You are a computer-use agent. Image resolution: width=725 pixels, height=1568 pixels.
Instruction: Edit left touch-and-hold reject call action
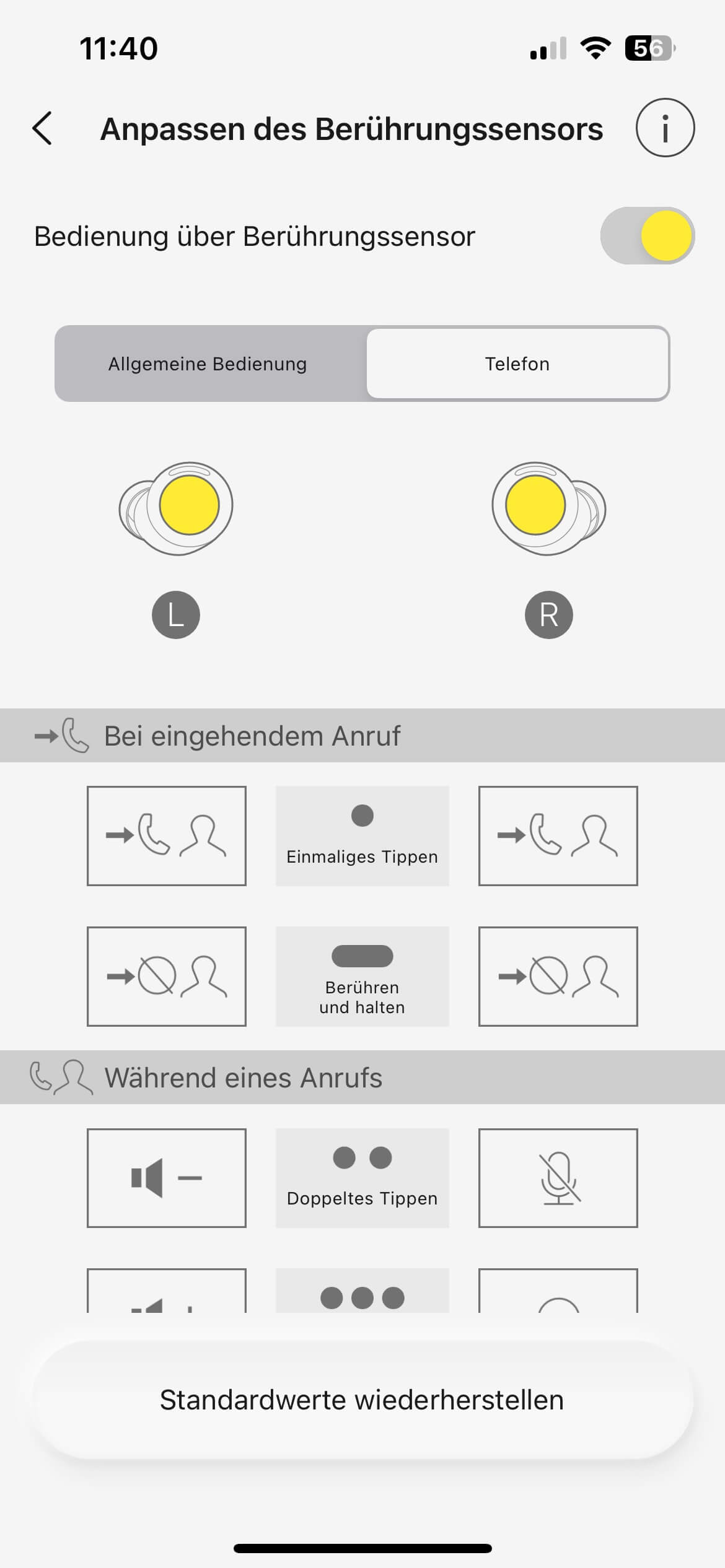pos(167,976)
